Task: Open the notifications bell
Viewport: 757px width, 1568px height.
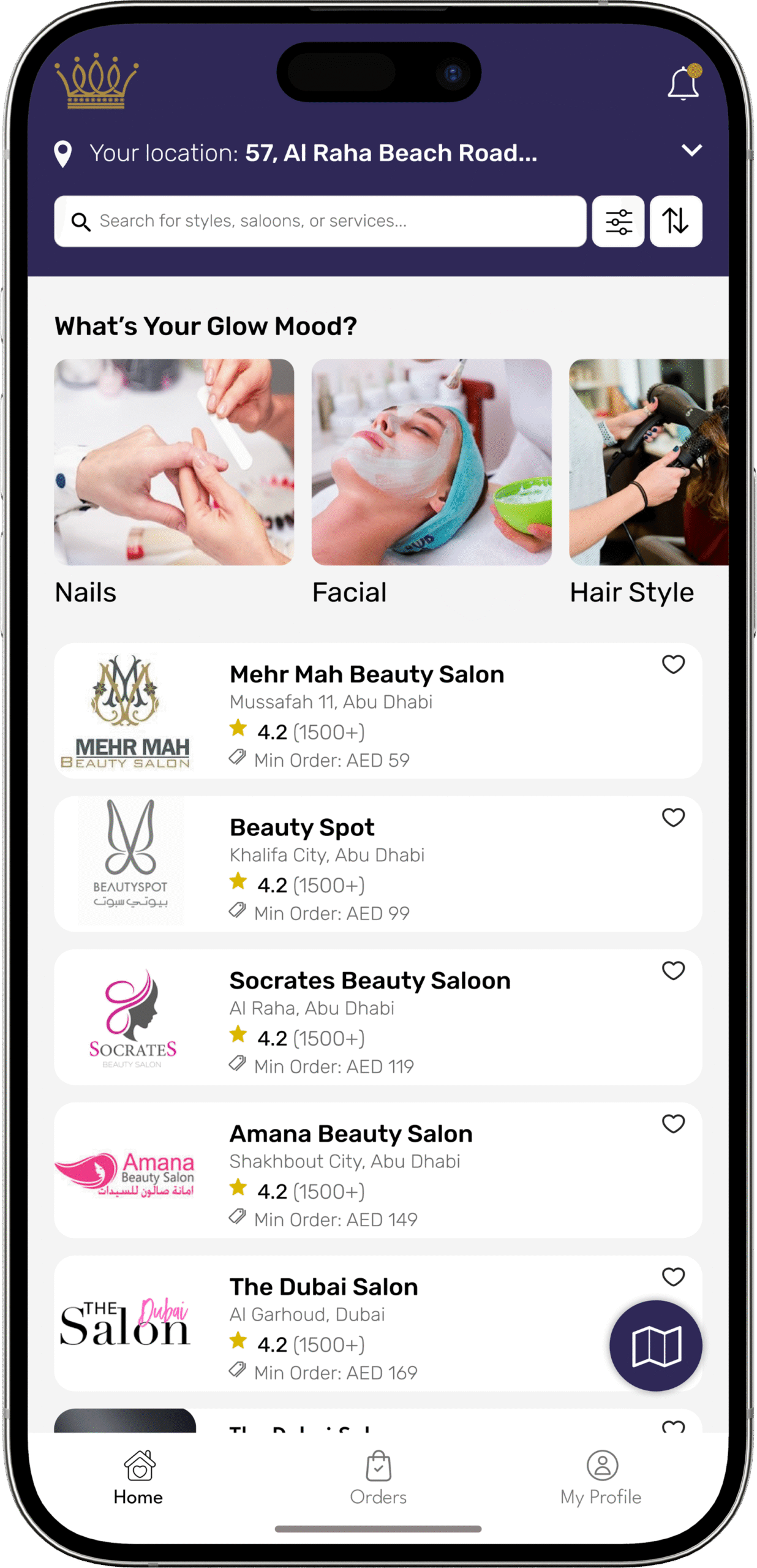Action: [x=683, y=83]
